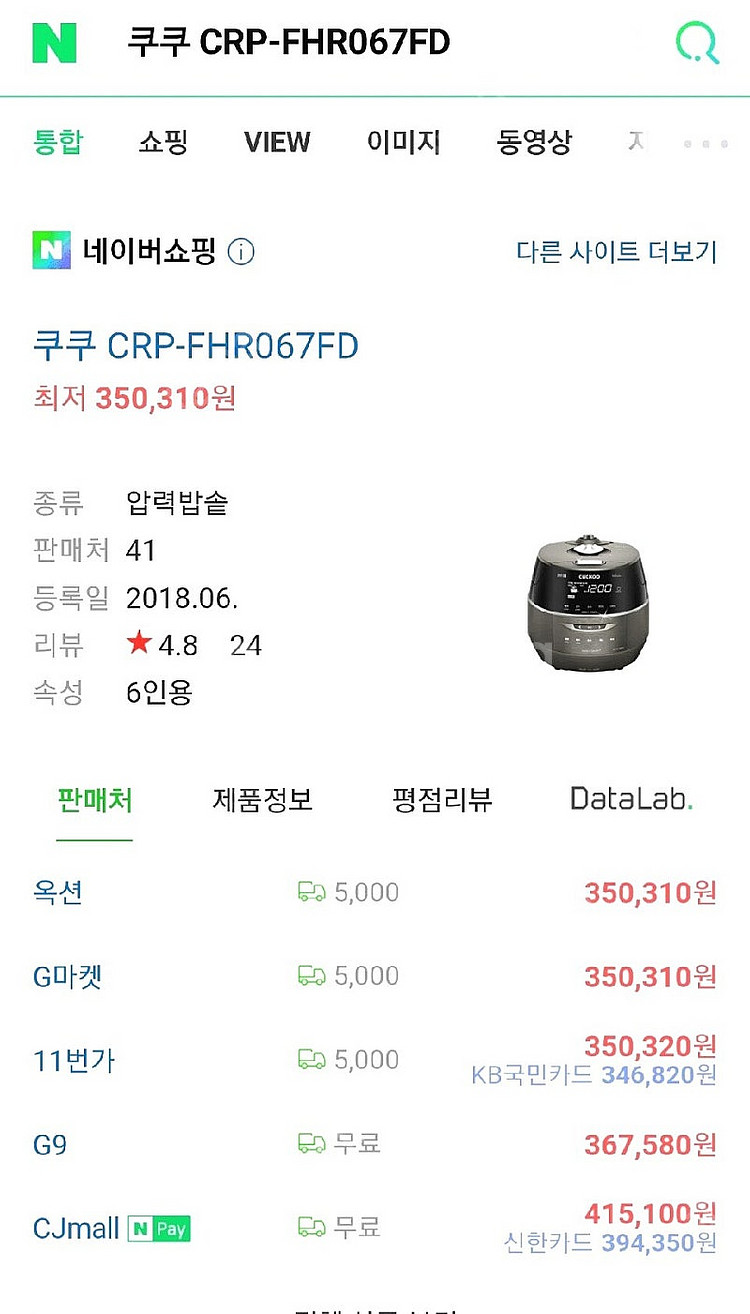This screenshot has height=1314, width=750.
Task: Open the info icon beside 네이버쇼핑
Action: [x=240, y=252]
